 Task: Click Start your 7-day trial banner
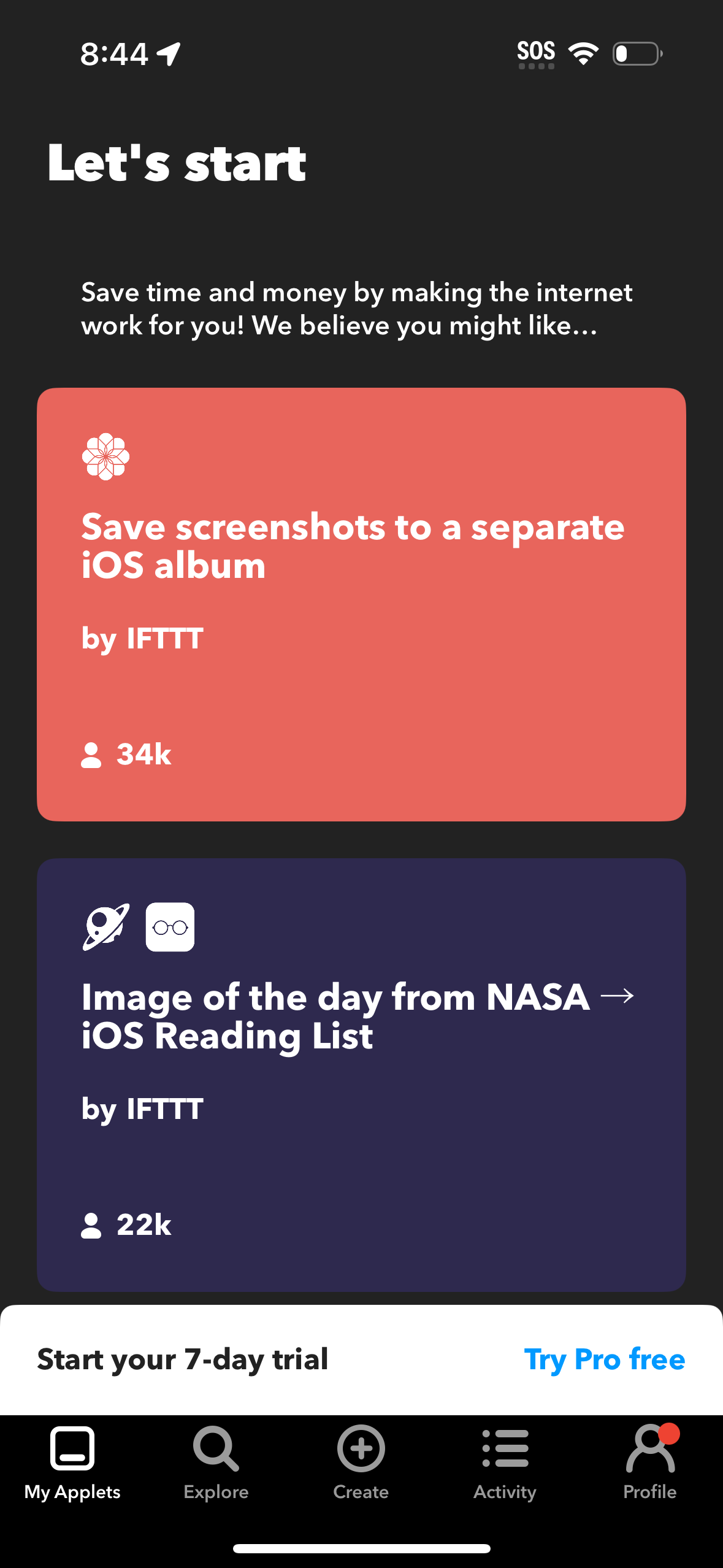[183, 1359]
